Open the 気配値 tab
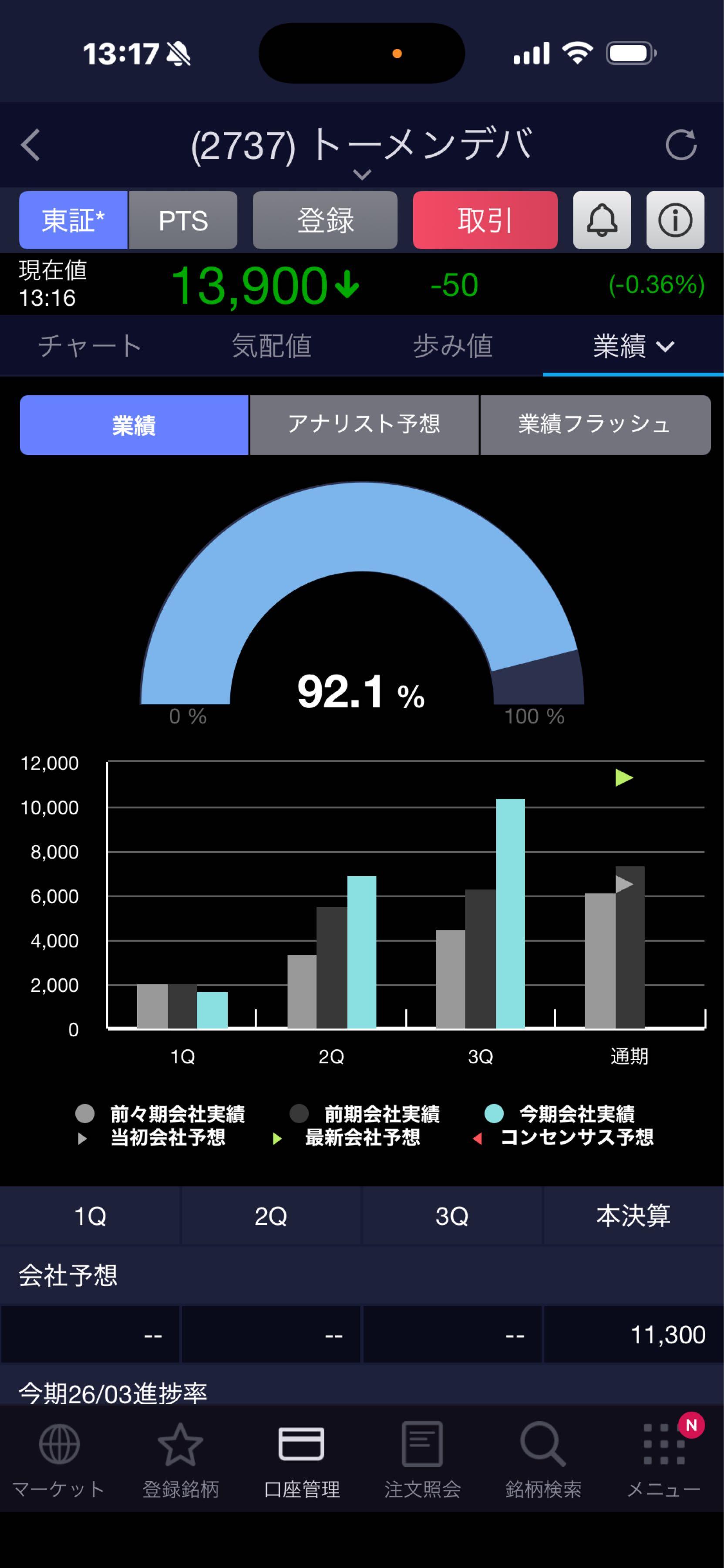 tap(271, 346)
